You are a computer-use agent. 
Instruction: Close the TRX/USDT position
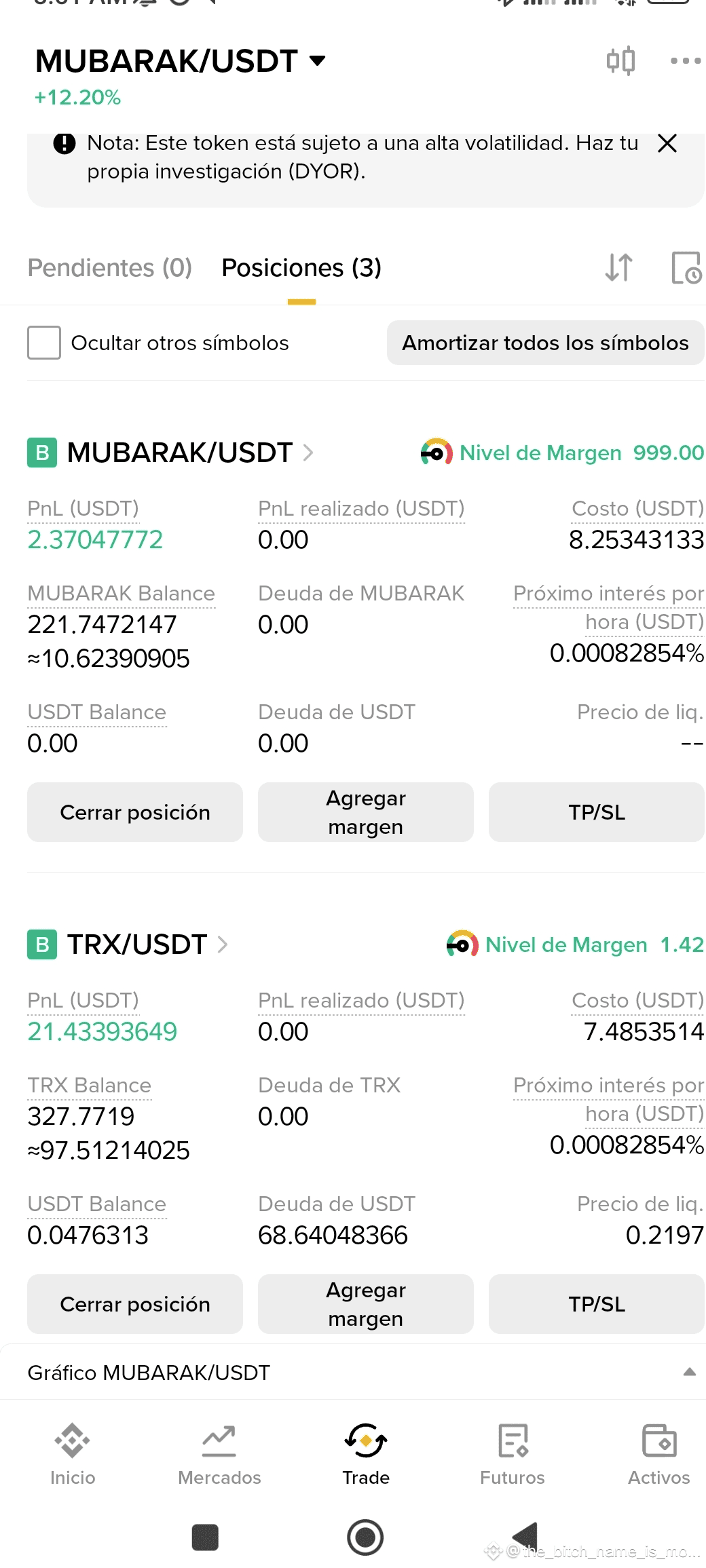tap(135, 1304)
